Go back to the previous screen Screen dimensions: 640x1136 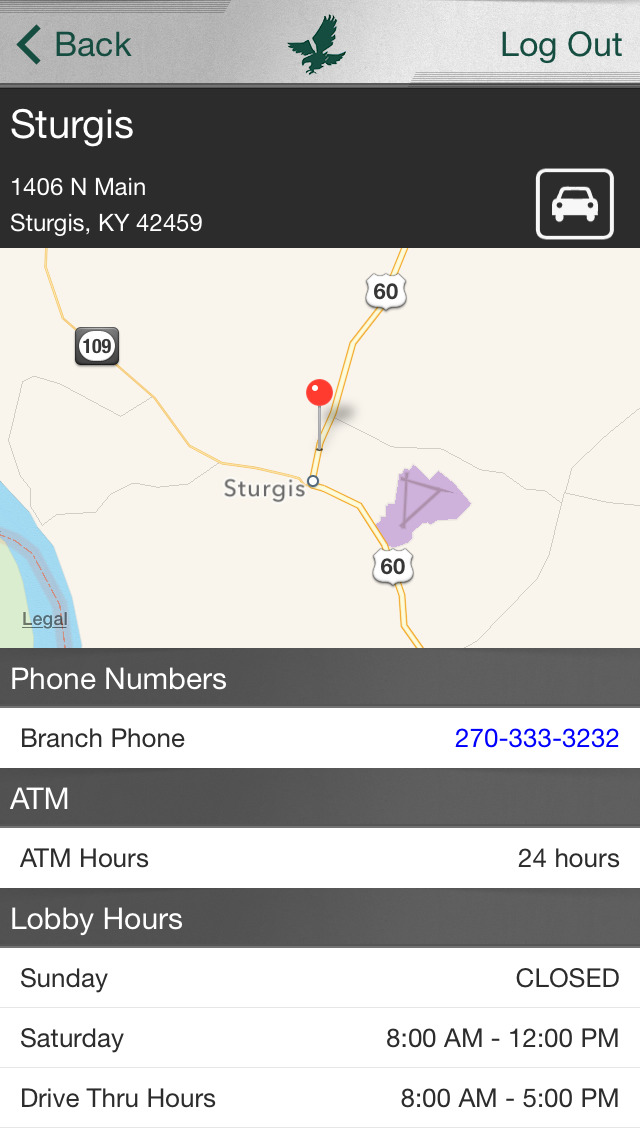click(73, 45)
